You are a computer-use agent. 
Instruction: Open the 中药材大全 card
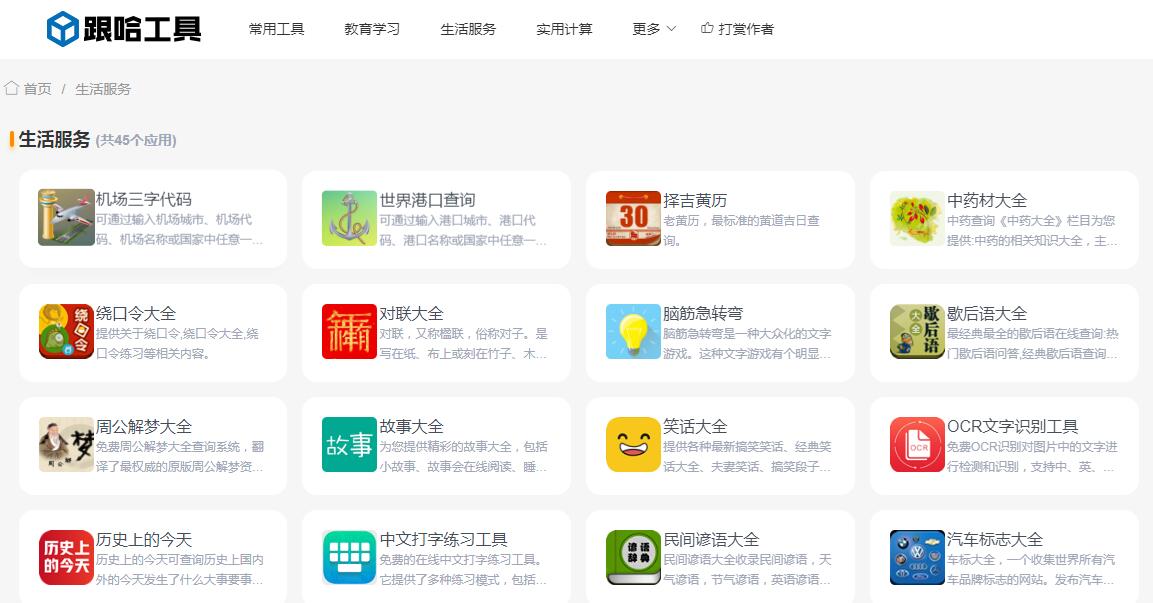(x=1004, y=219)
